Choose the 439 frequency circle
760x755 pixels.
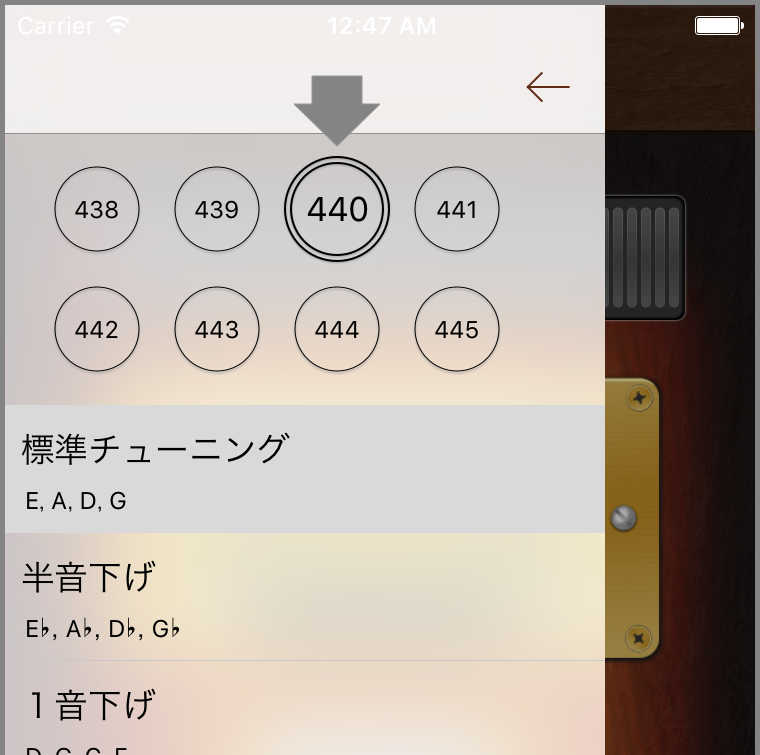(217, 210)
